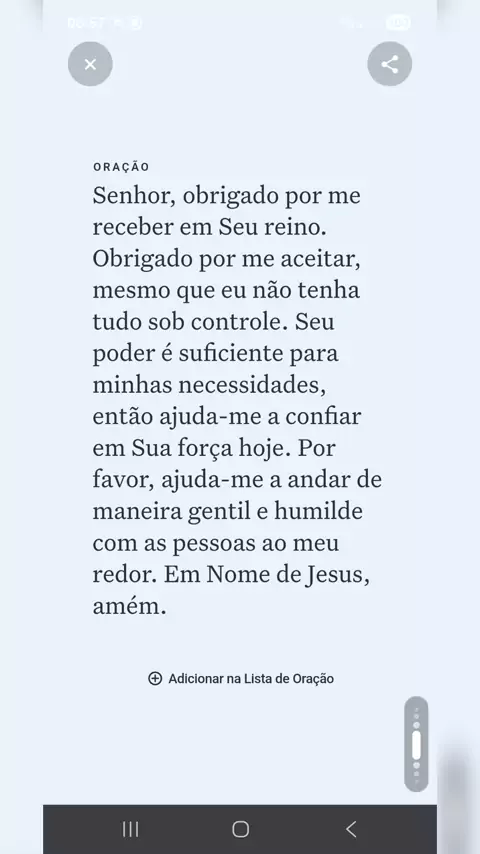Close the prayer screen with the X button
The height and width of the screenshot is (854, 480).
click(x=90, y=64)
